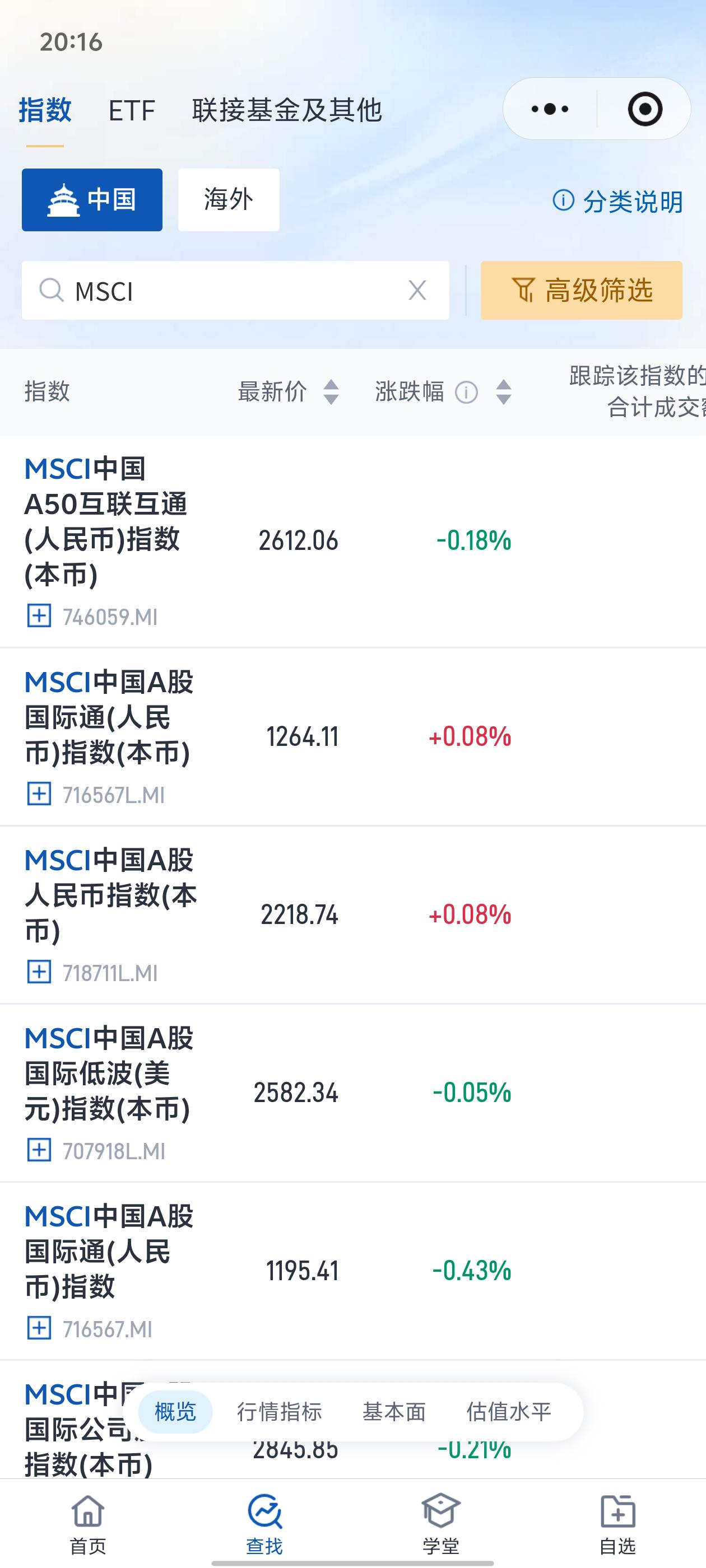Sort list using 涨跌幅 sort arrows

point(503,393)
